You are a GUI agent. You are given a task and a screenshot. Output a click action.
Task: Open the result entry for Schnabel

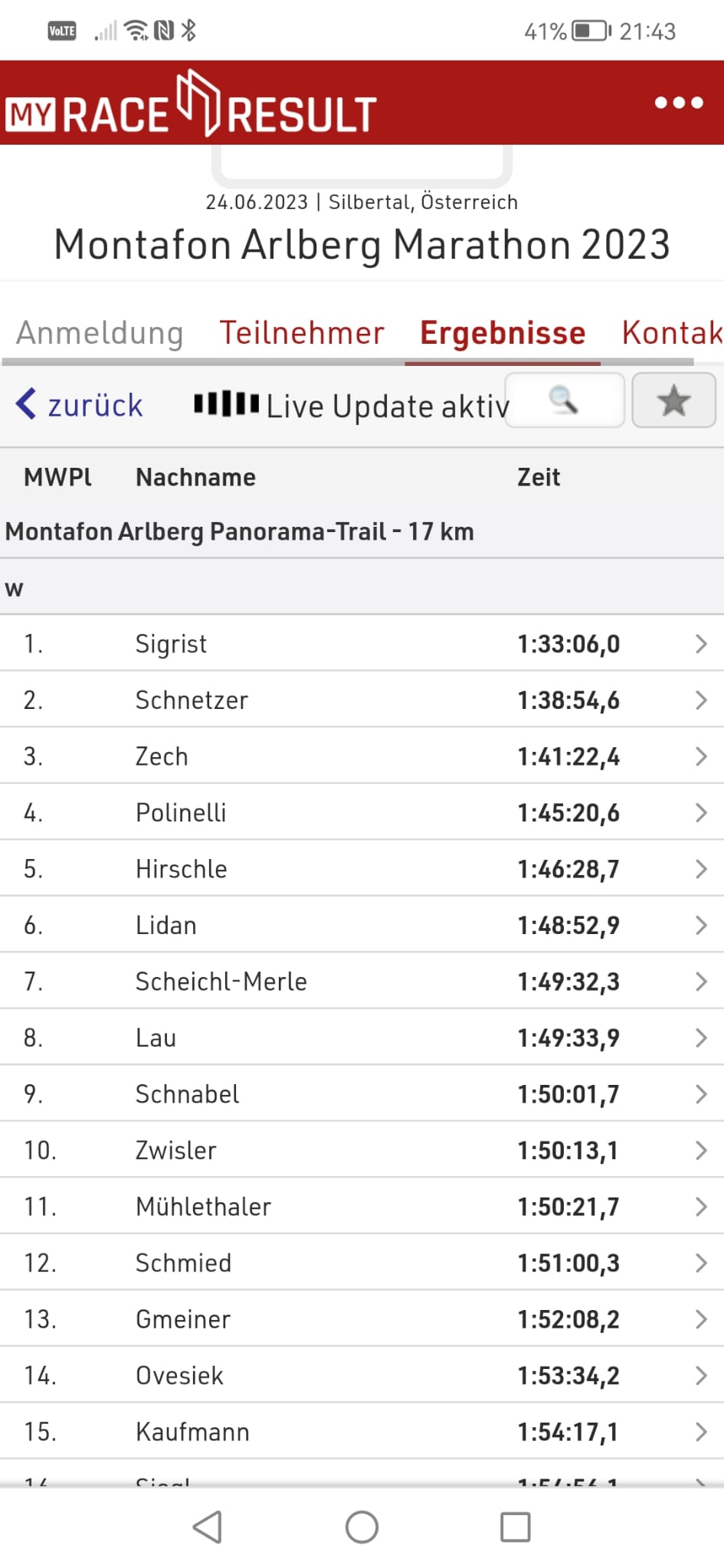[362, 1093]
